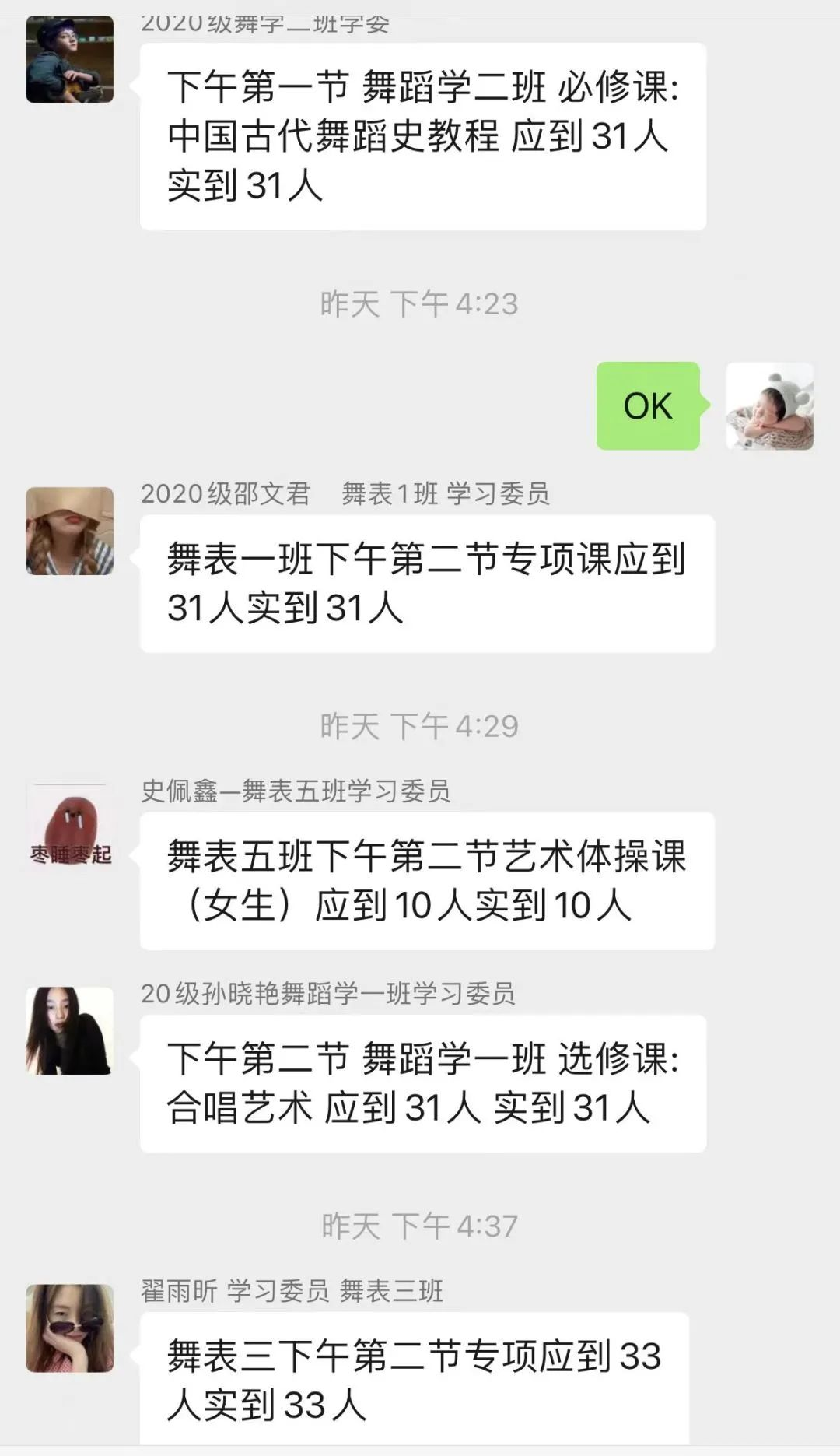Screen dimensions: 840x1456
Task: Open 翟雨昕's avatar
Action: click(70, 1328)
